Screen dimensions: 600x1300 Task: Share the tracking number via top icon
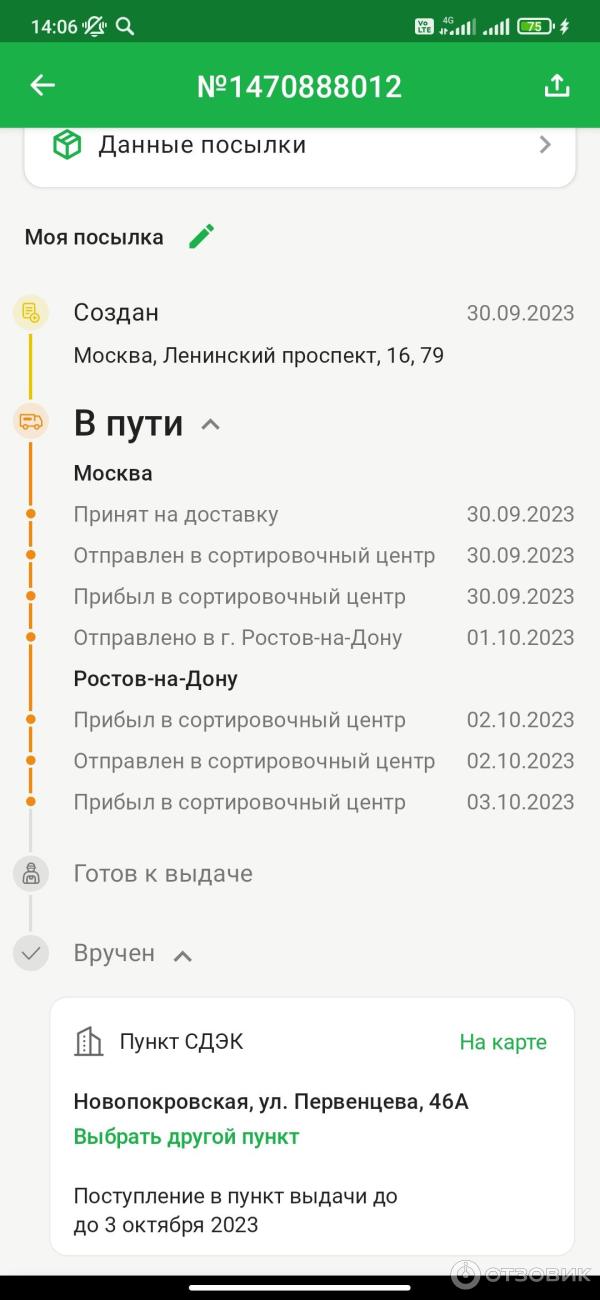(556, 86)
